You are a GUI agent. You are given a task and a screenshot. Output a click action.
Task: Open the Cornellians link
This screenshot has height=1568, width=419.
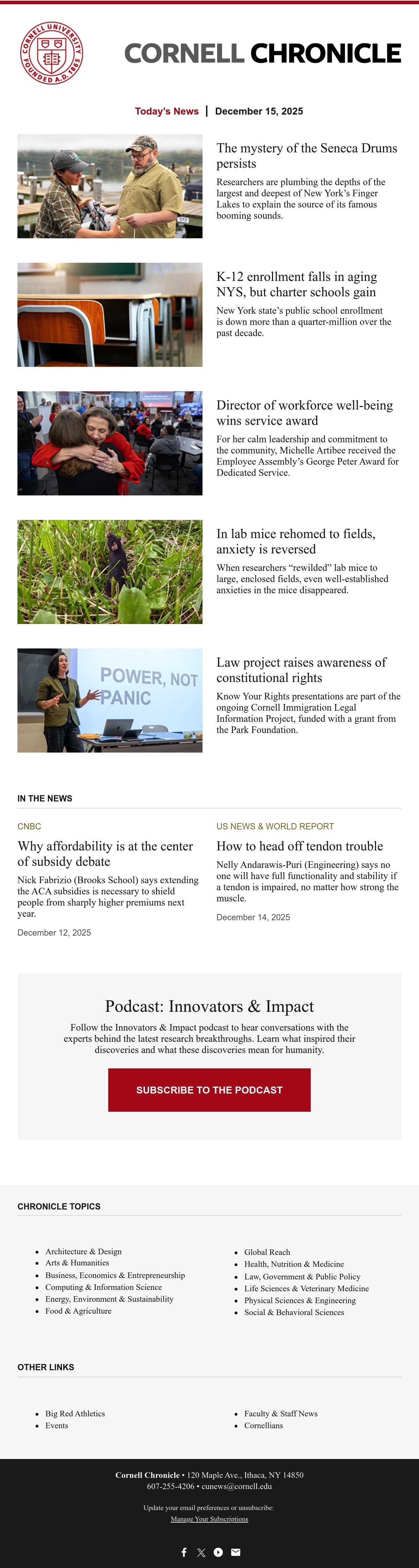pyautogui.click(x=263, y=1425)
